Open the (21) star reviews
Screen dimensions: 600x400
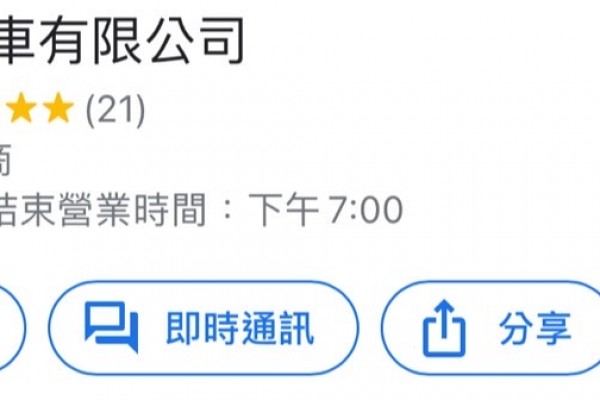[x=115, y=111]
